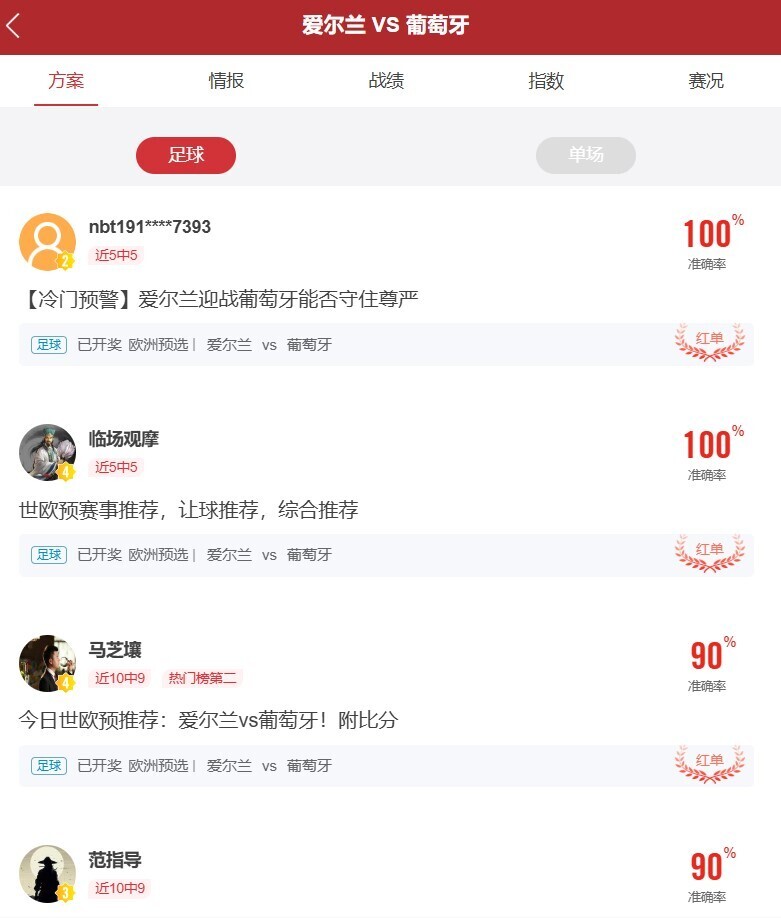Select the 指数 tab
The width and height of the screenshot is (781, 918).
point(546,81)
